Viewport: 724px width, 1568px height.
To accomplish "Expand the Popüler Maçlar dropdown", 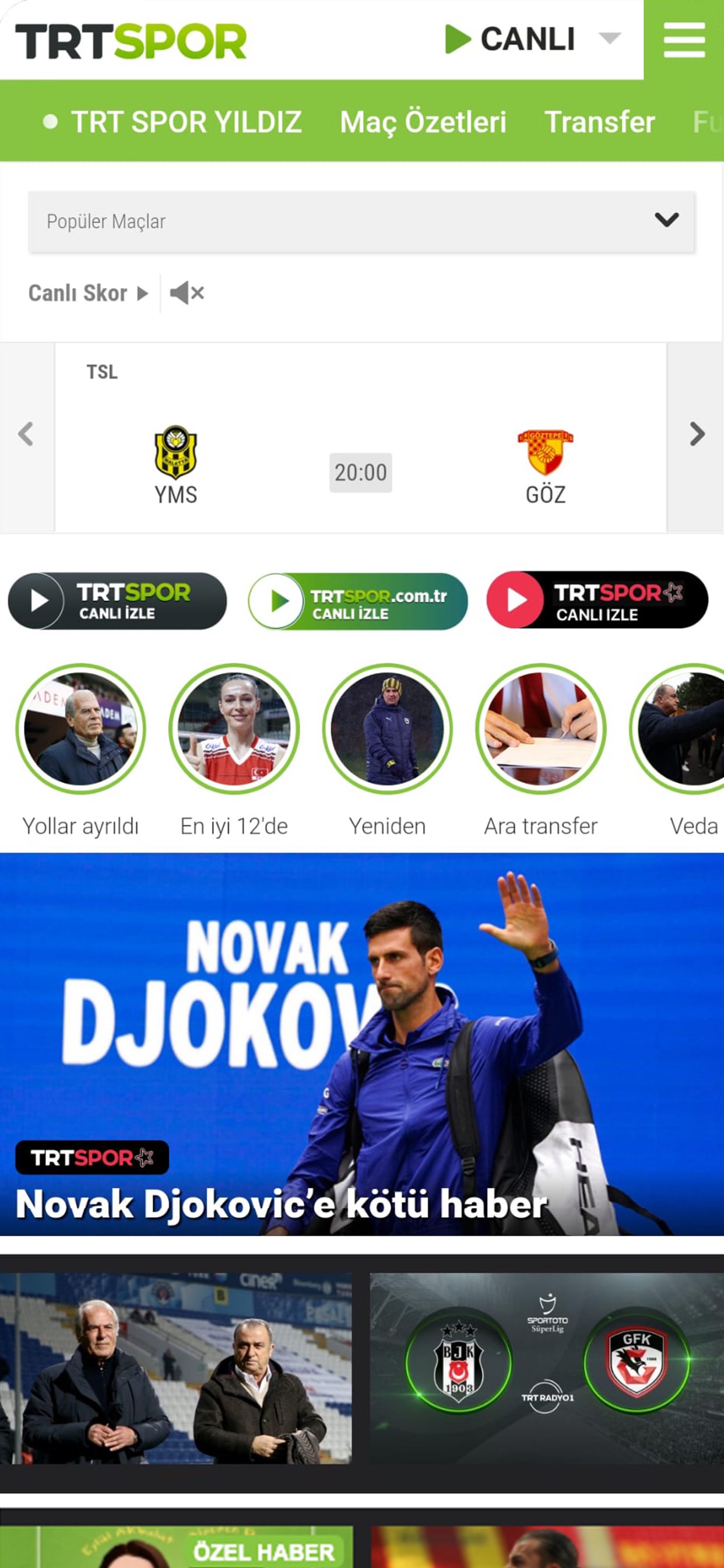I will click(361, 222).
